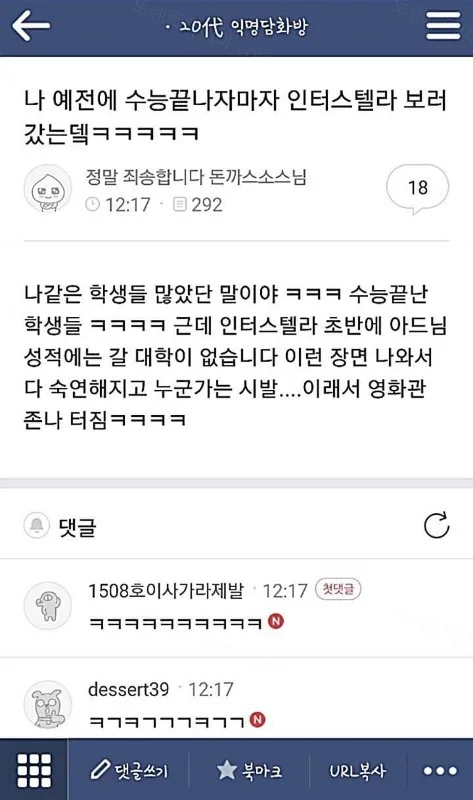The width and height of the screenshot is (473, 800).
Task: Open the three-dot more options
Action: point(440,770)
